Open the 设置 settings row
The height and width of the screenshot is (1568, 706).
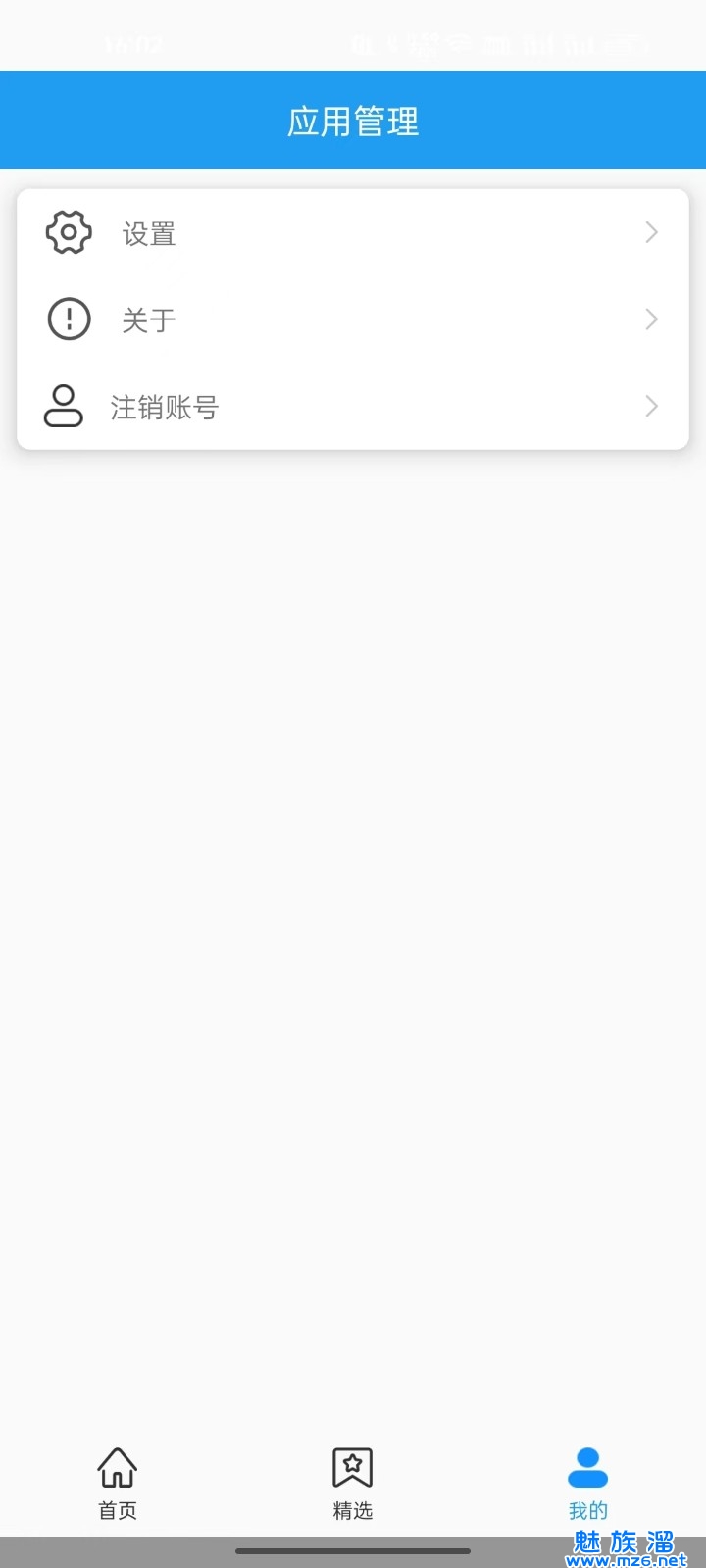click(352, 233)
